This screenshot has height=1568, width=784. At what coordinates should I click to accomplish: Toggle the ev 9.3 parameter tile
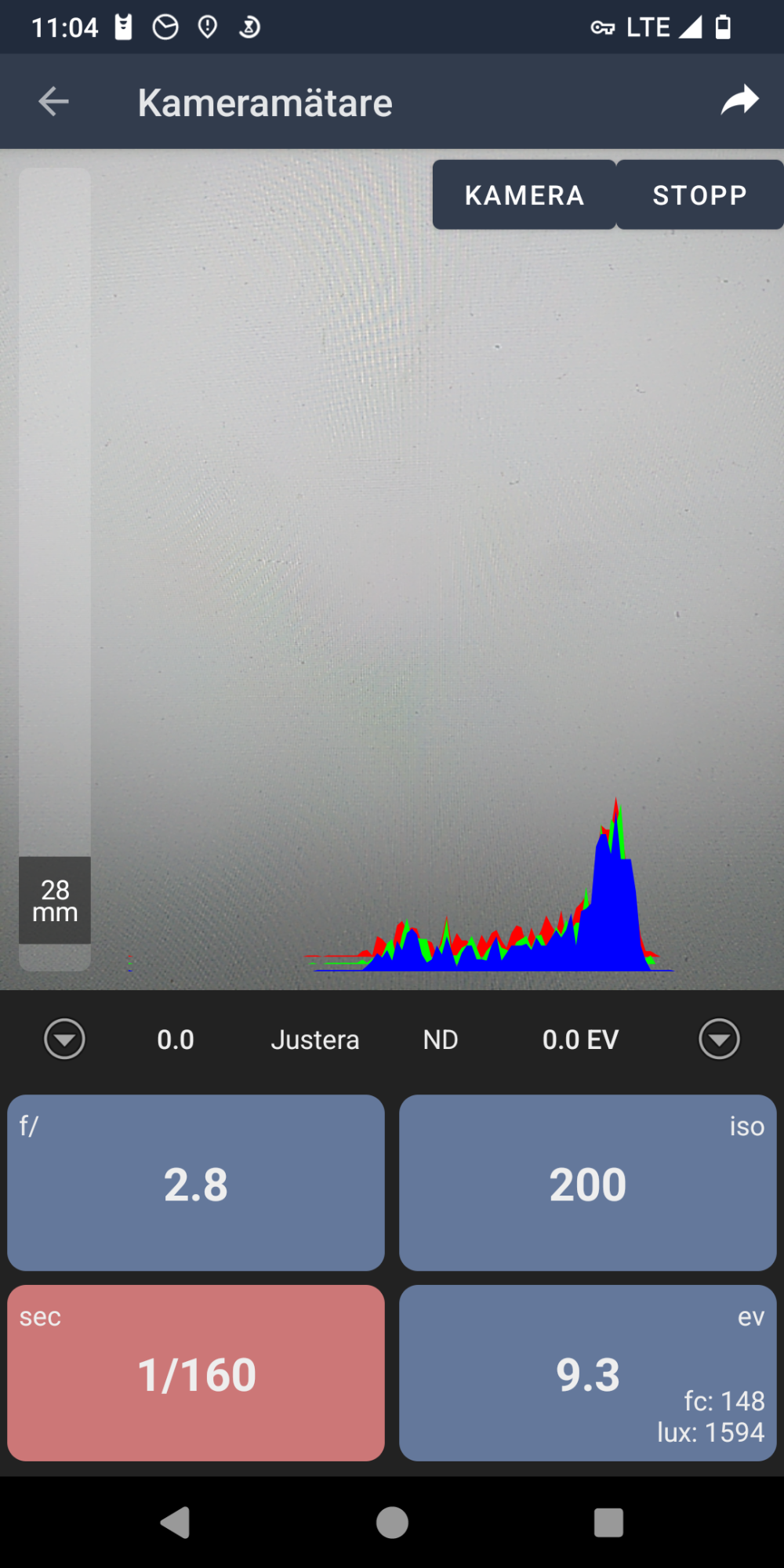pyautogui.click(x=588, y=1372)
